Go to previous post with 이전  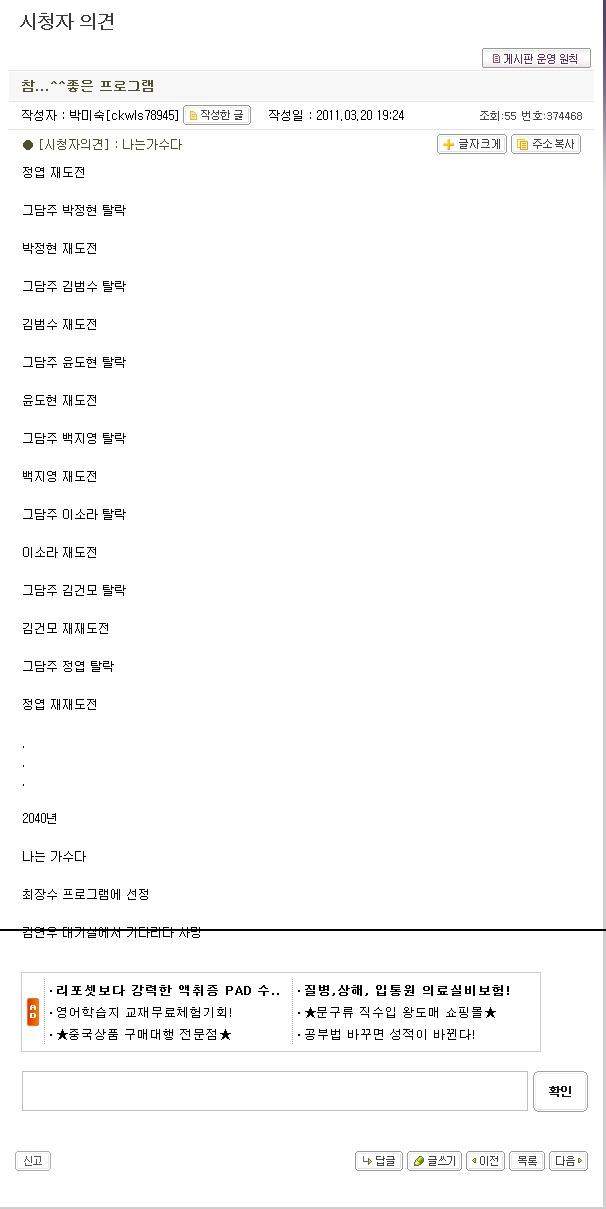click(486, 1161)
